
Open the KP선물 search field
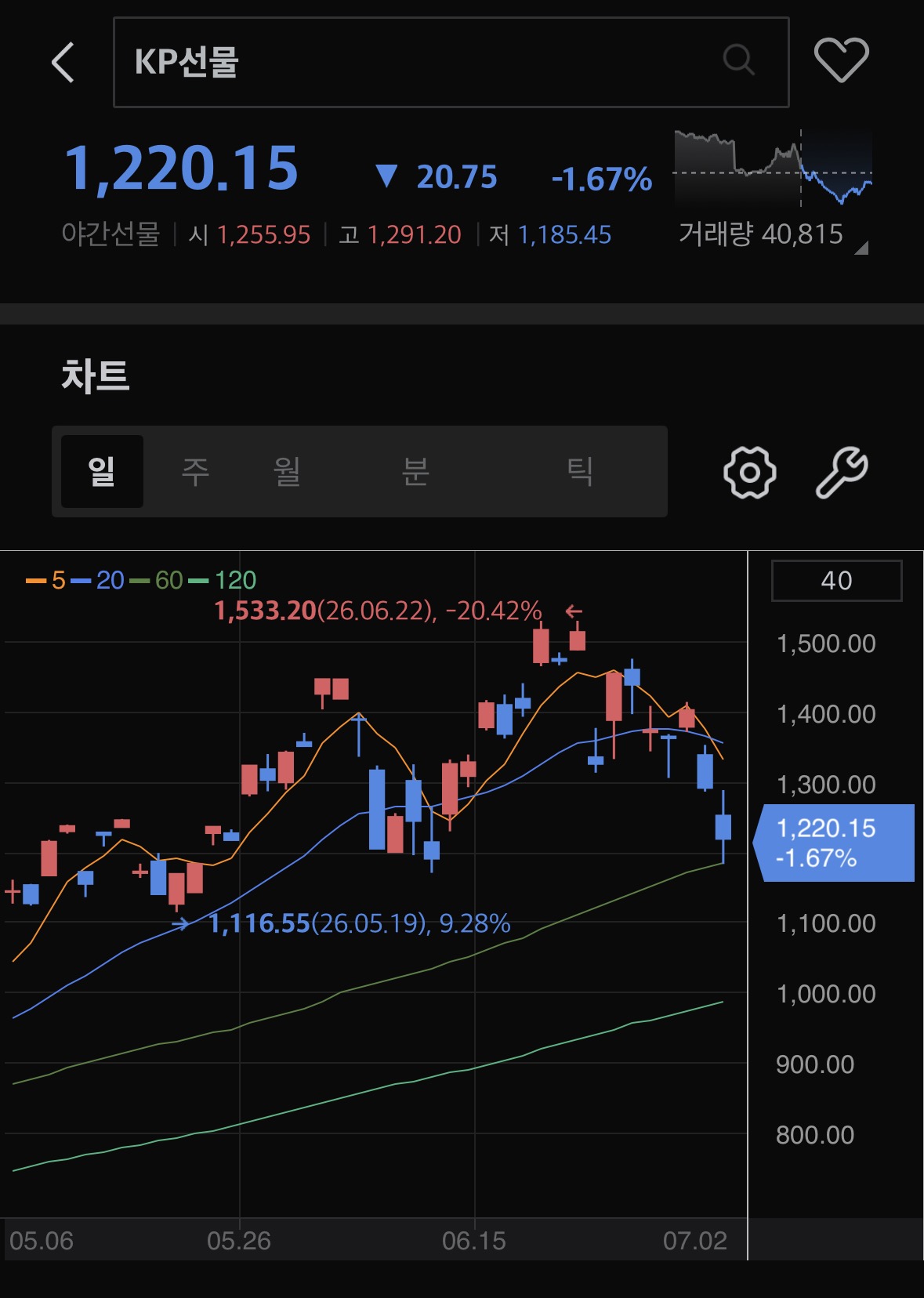[451, 62]
